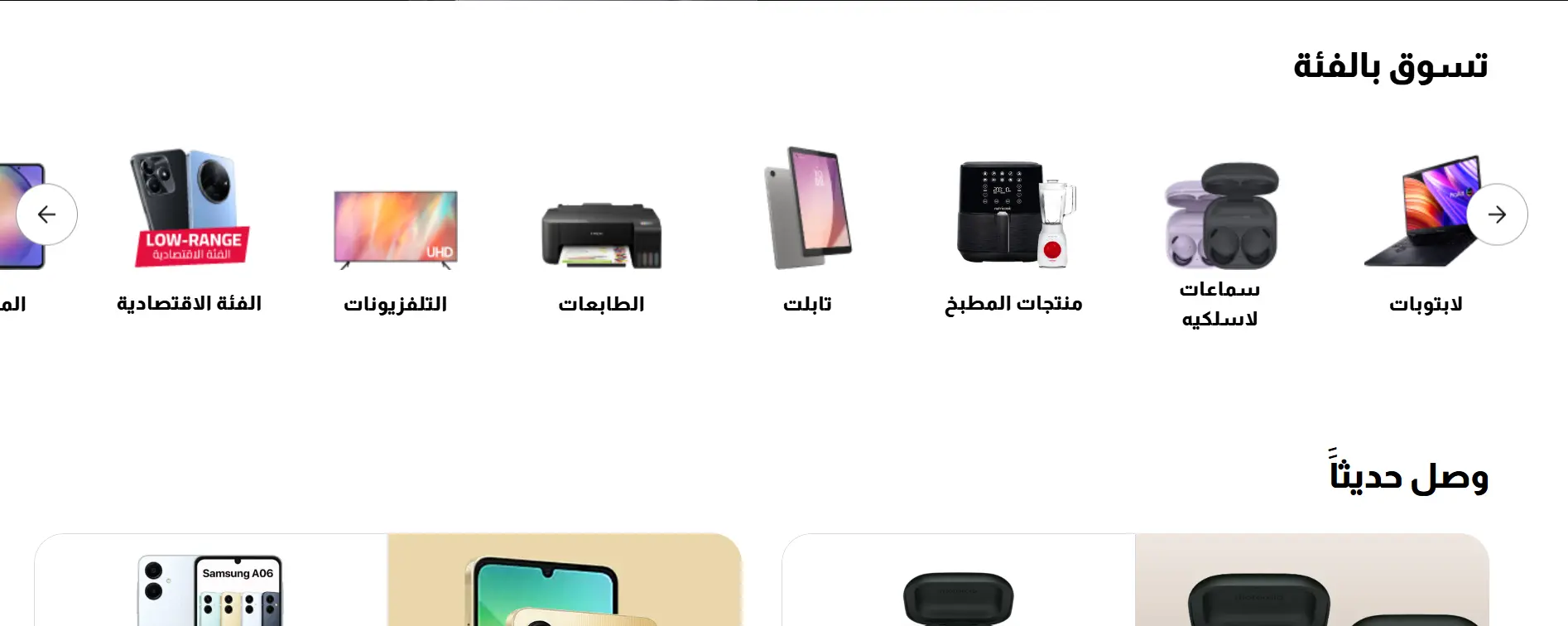The width and height of the screenshot is (1568, 626).
Task: Tap the right arrow in category carousel
Action: [x=1496, y=214]
